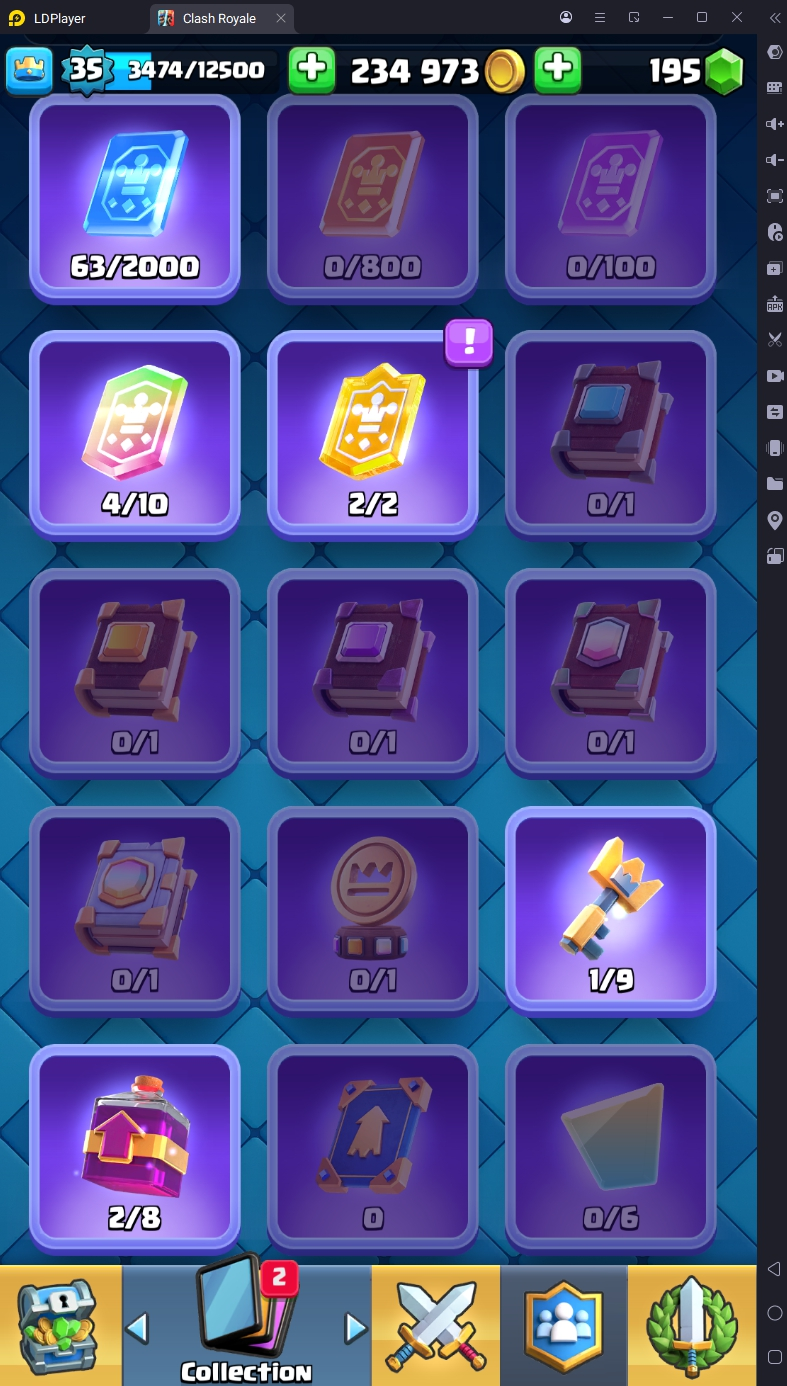Go to the Battle crossed swords tab

click(436, 1325)
